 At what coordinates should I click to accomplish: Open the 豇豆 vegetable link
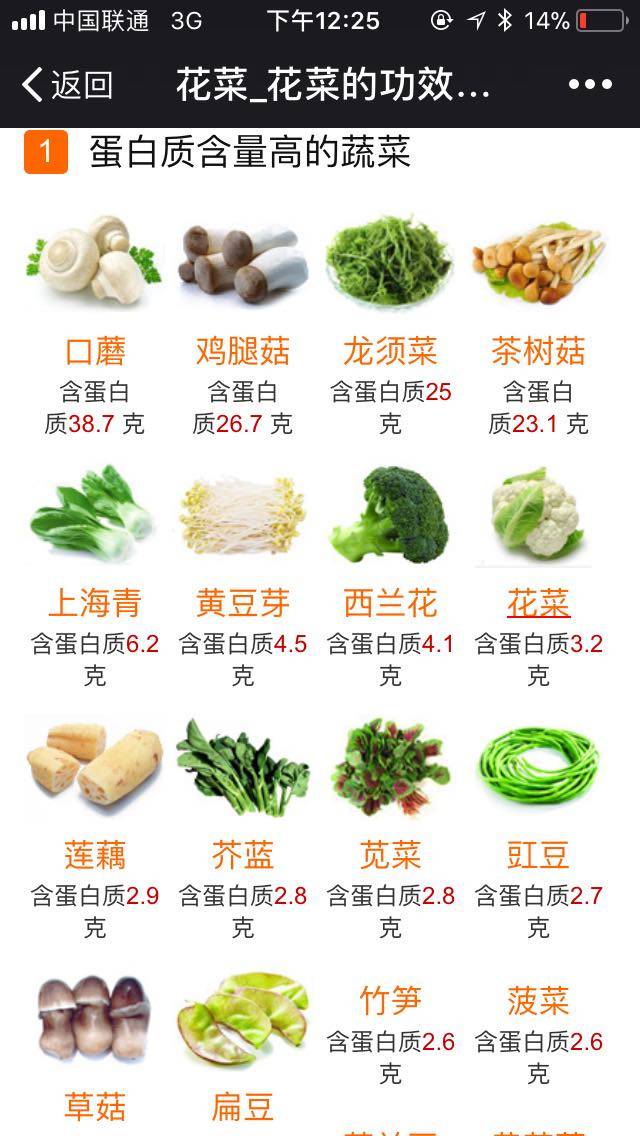pyautogui.click(x=538, y=856)
